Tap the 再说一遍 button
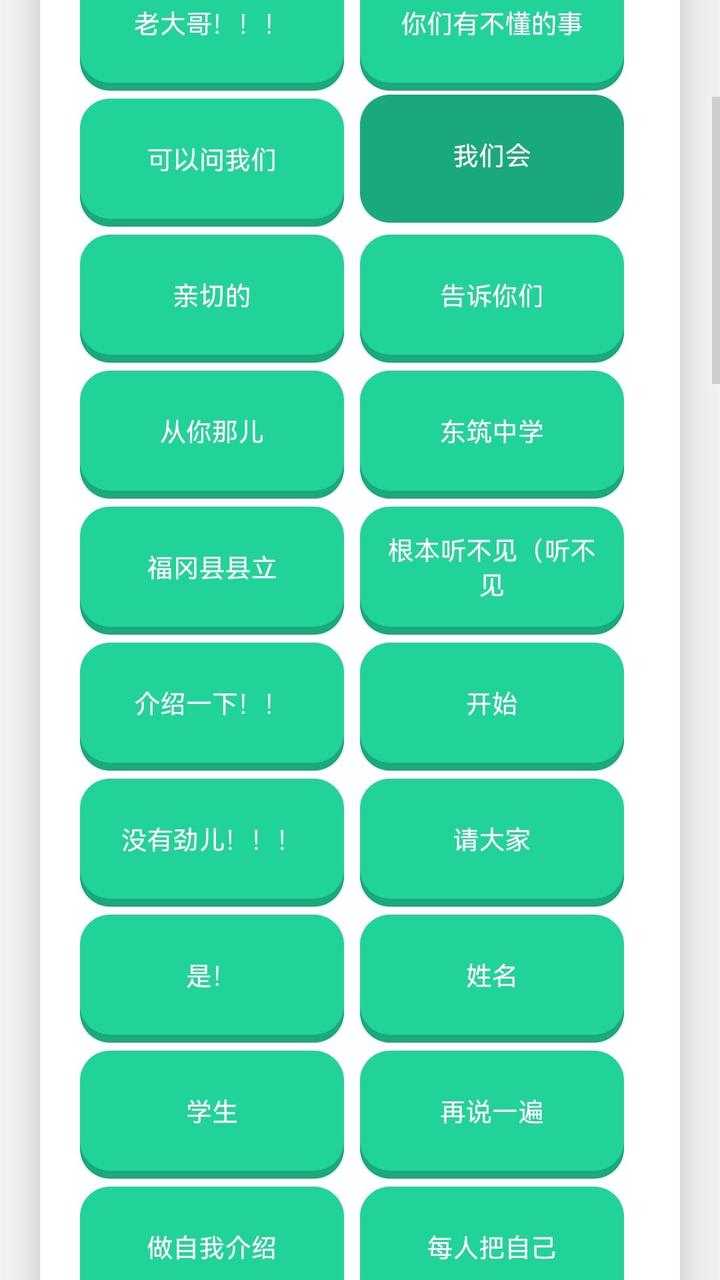720x1280 pixels. coord(491,1112)
